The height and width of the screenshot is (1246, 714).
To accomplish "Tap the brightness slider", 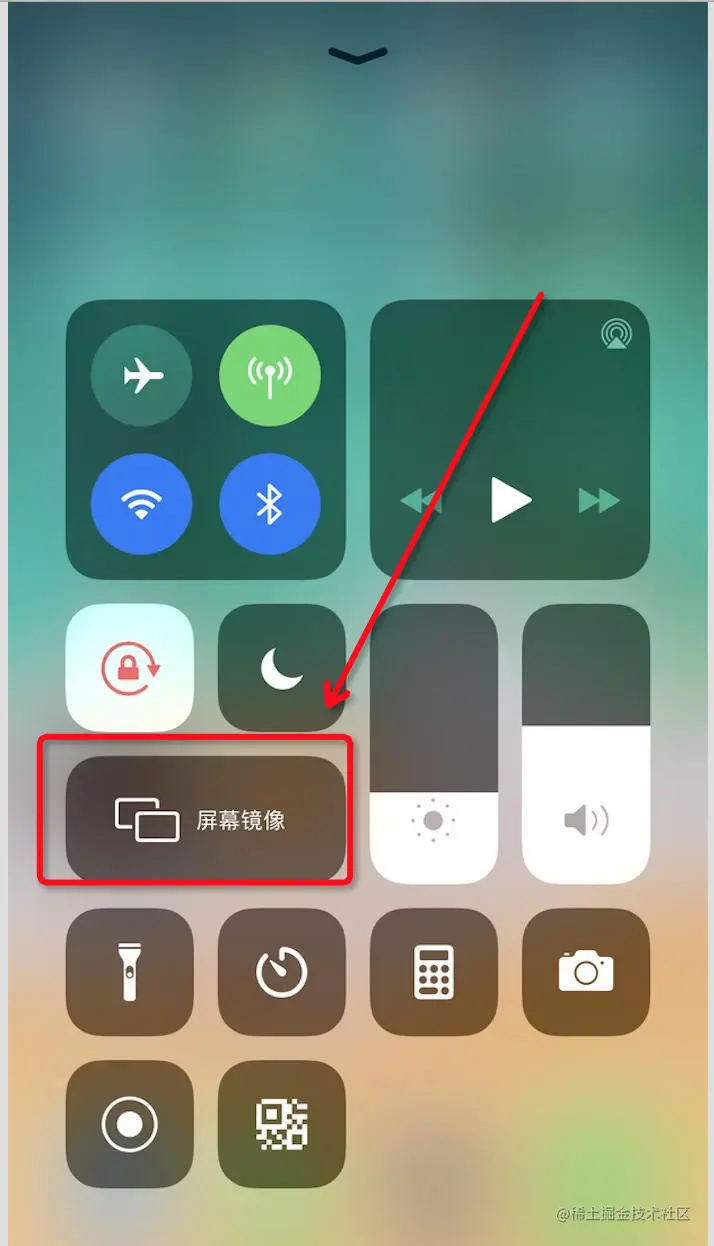I will click(x=433, y=744).
